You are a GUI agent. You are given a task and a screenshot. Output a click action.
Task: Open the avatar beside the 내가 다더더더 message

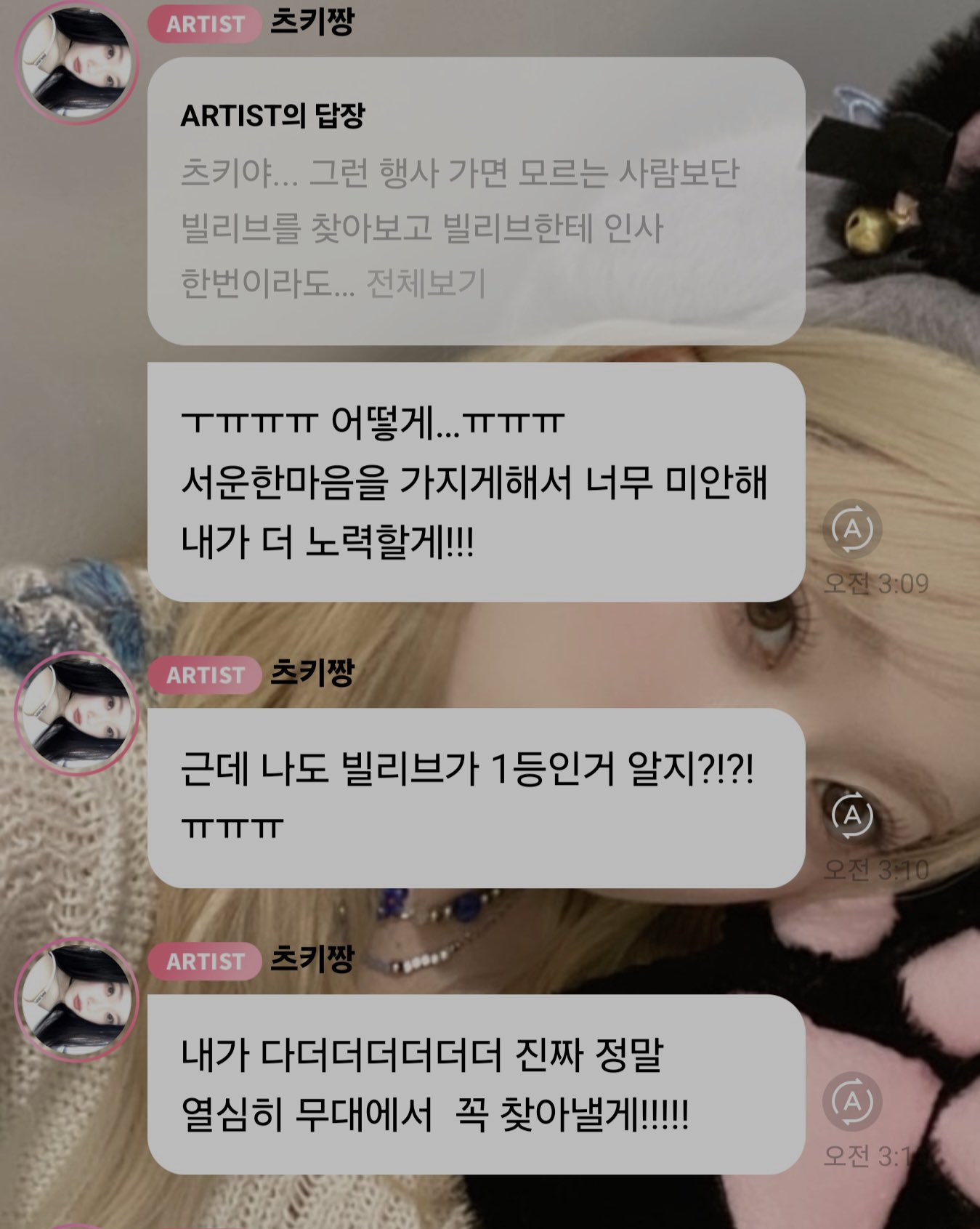[77, 999]
